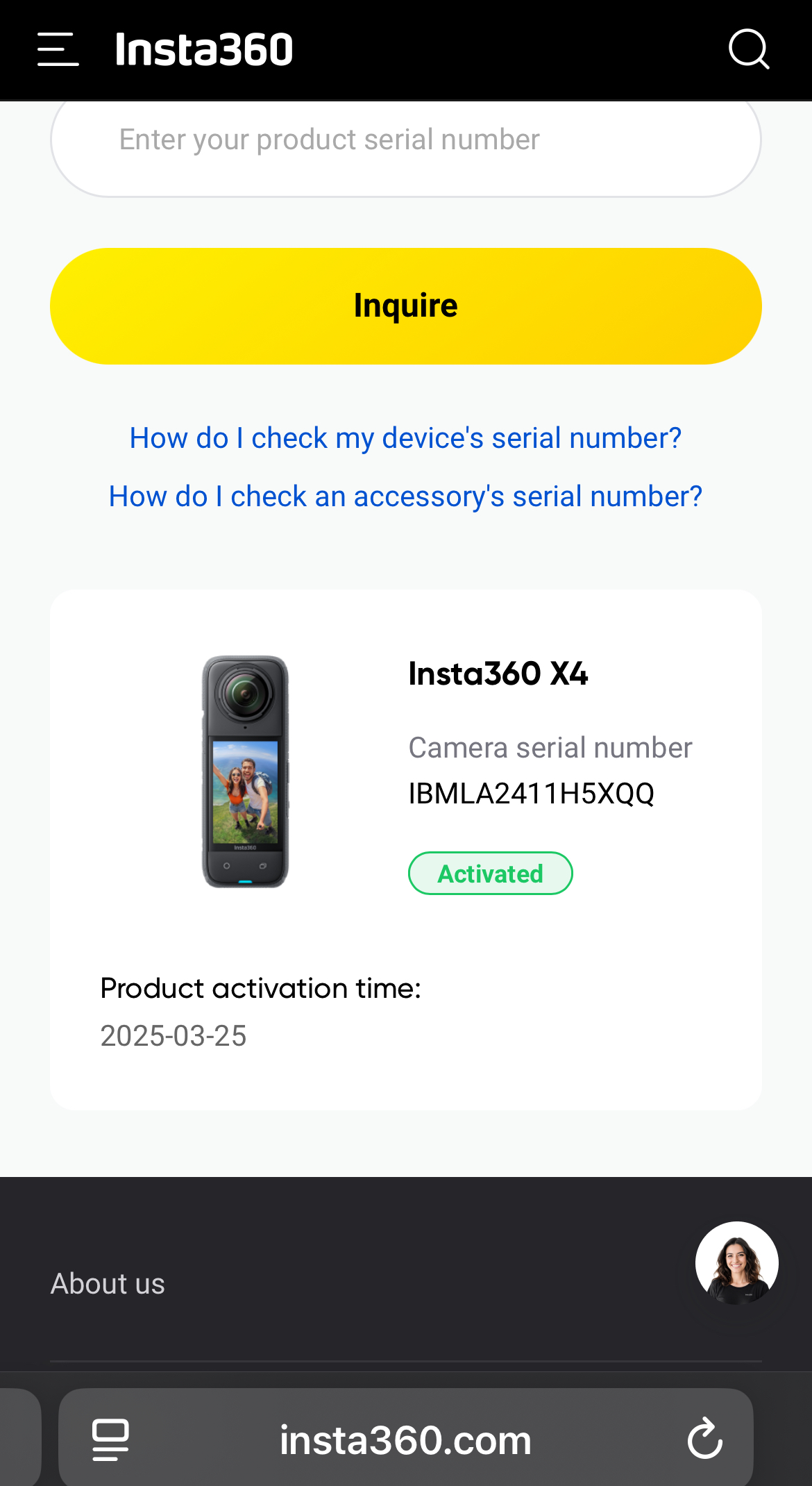Open the accessory serial number help link

(x=405, y=496)
